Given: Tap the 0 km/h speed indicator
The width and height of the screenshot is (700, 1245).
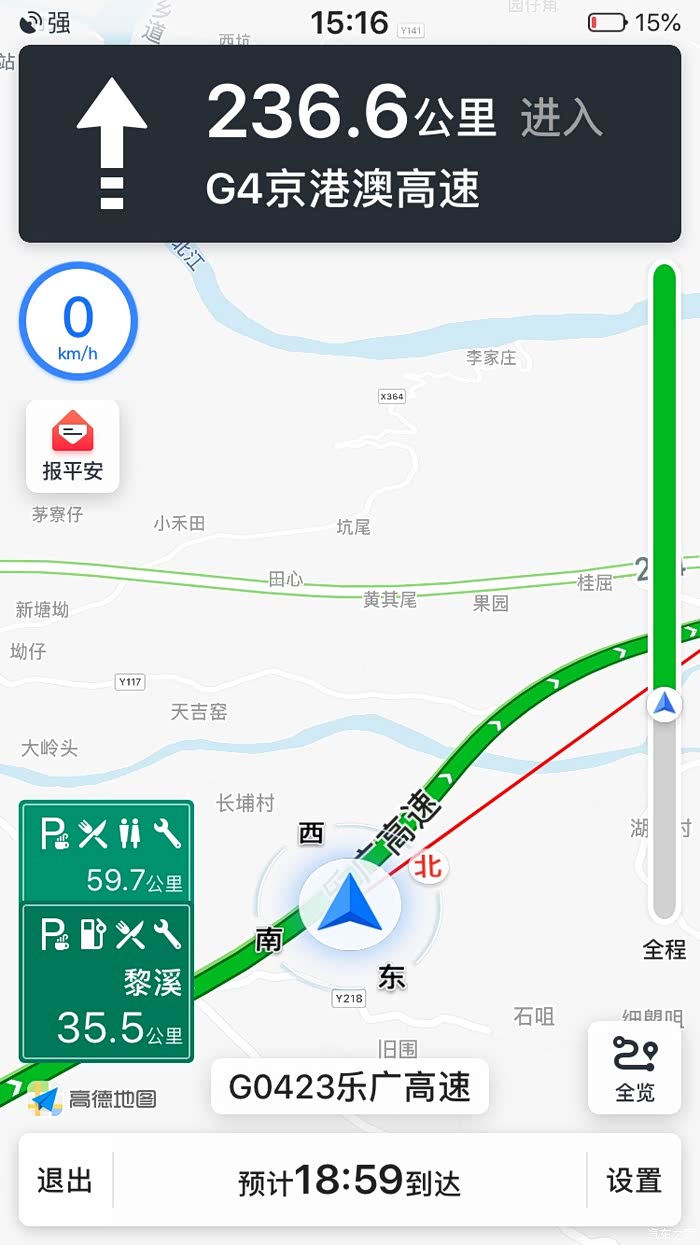Looking at the screenshot, I should tap(78, 322).
